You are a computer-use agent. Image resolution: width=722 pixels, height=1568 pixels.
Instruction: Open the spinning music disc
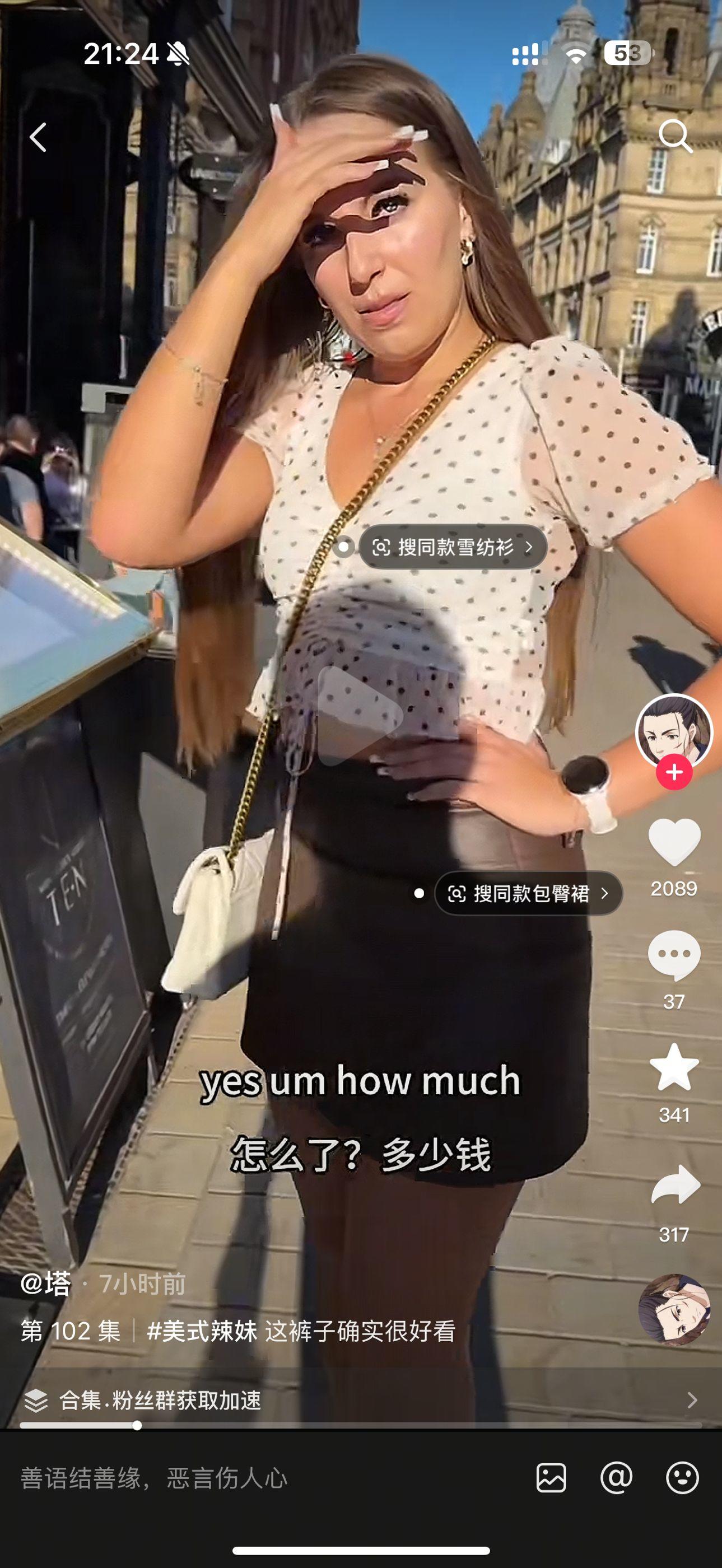coord(673,1309)
